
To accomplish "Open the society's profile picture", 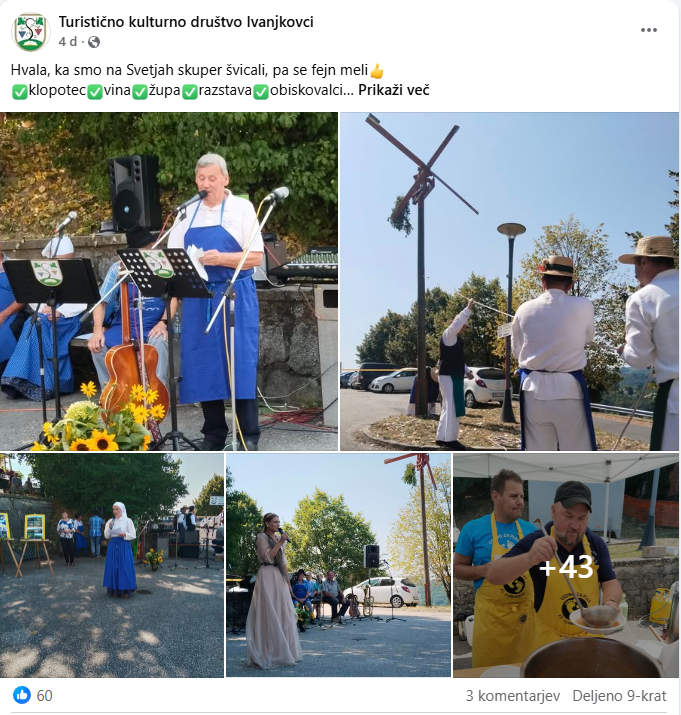I will [30, 31].
